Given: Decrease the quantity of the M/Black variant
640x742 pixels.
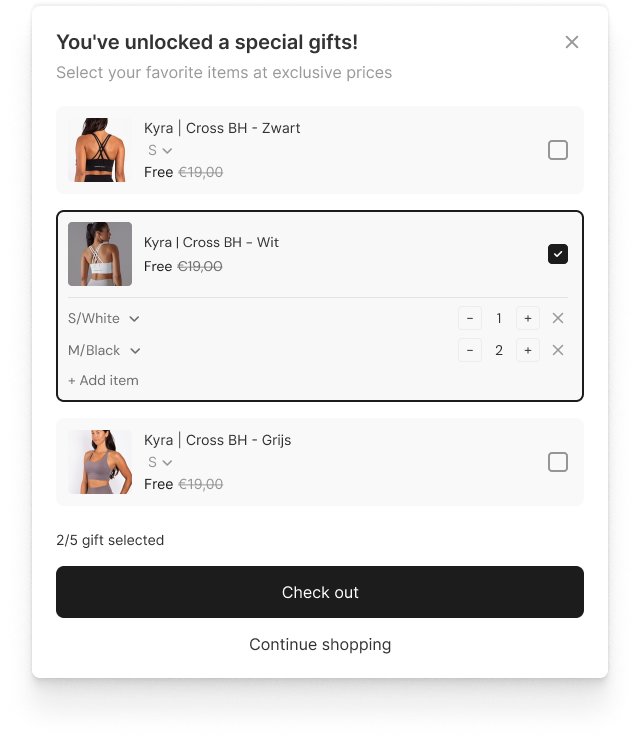Looking at the screenshot, I should coord(470,351).
